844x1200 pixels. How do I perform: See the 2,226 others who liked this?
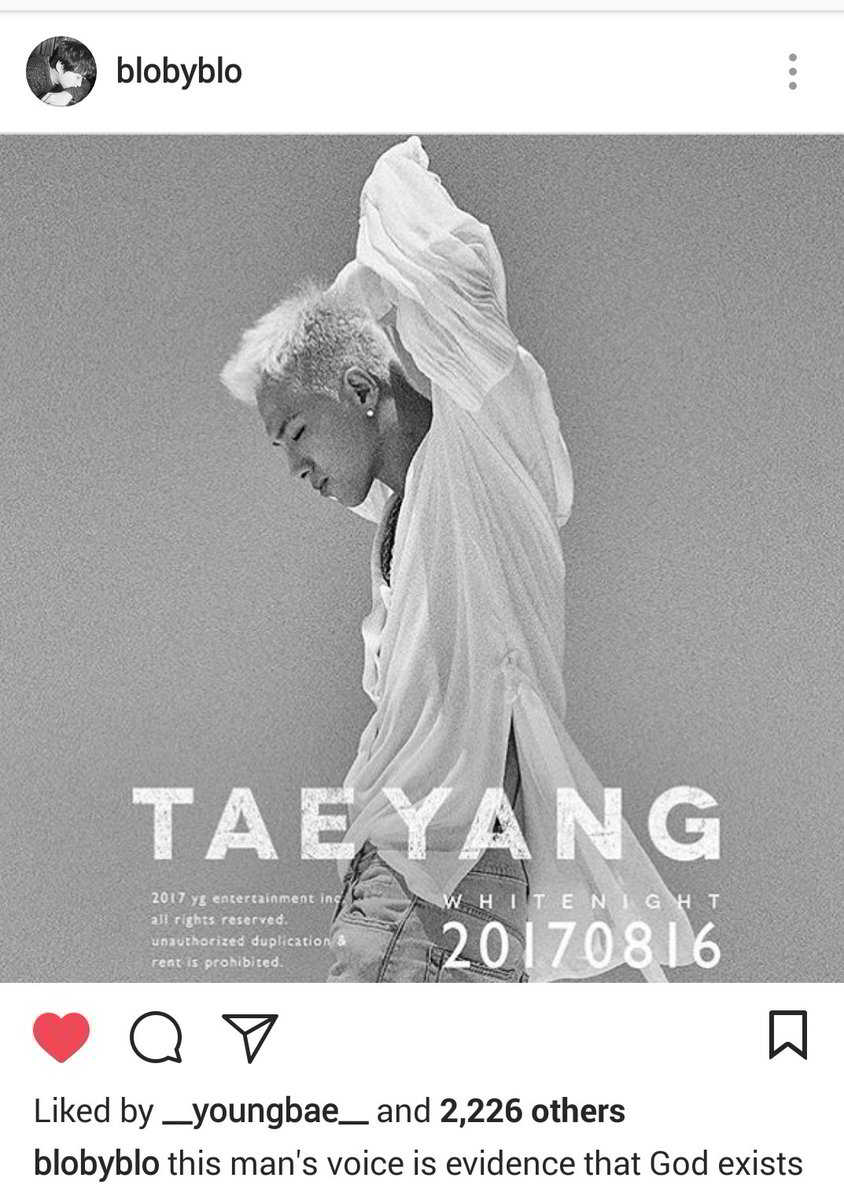click(x=531, y=1111)
